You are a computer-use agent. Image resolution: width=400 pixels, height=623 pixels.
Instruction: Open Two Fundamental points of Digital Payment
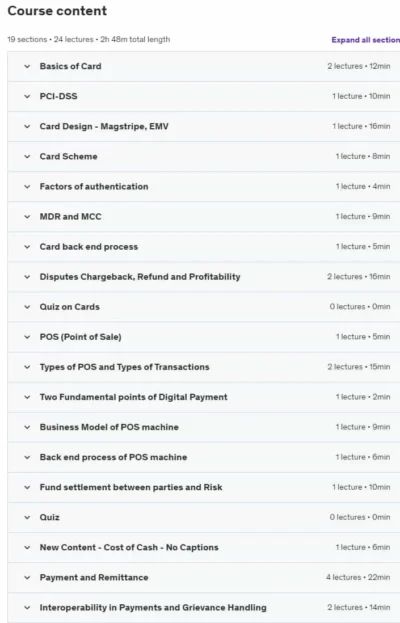tap(203, 397)
